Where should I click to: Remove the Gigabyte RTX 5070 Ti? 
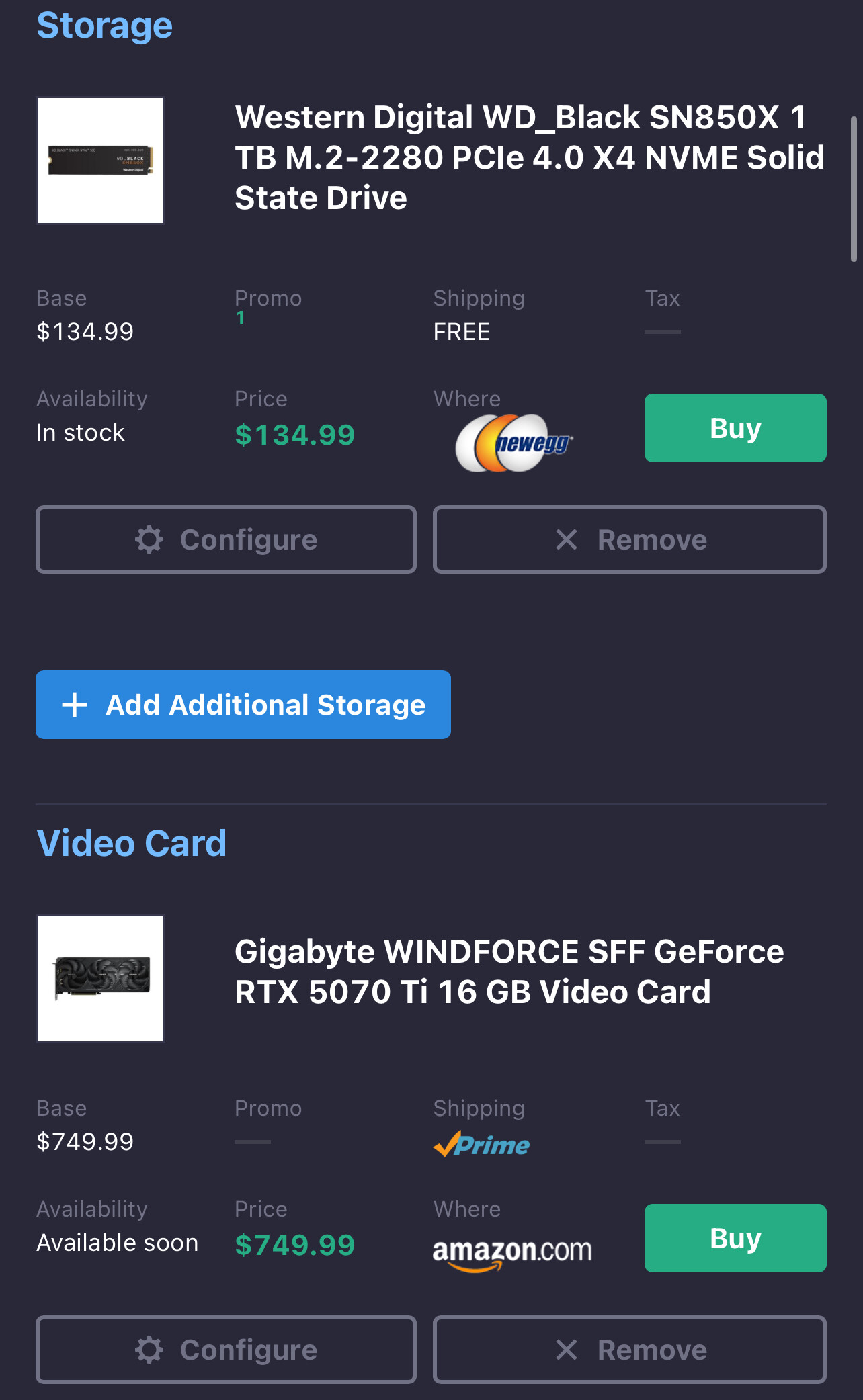(629, 1350)
